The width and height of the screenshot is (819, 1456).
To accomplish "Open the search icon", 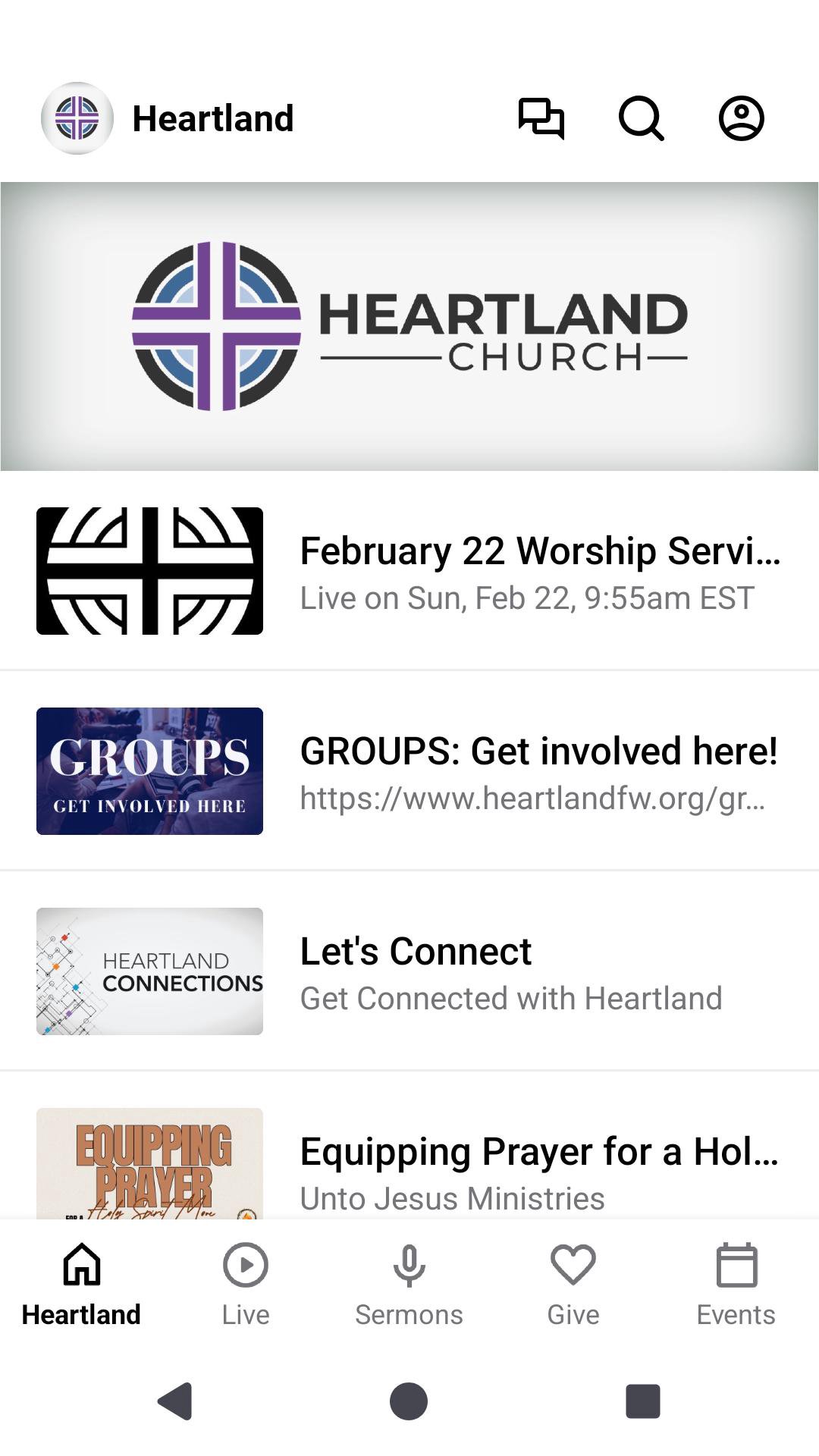I will coord(641,118).
